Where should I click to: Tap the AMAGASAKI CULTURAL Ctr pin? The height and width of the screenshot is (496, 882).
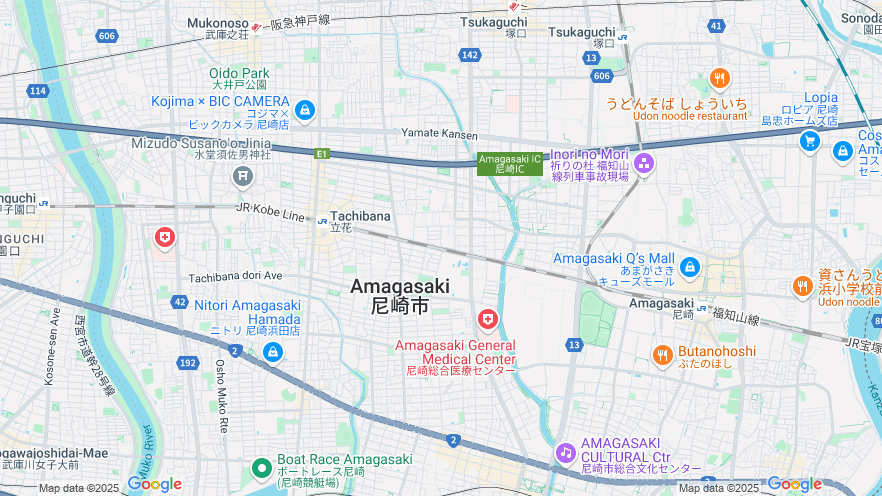[x=566, y=453]
